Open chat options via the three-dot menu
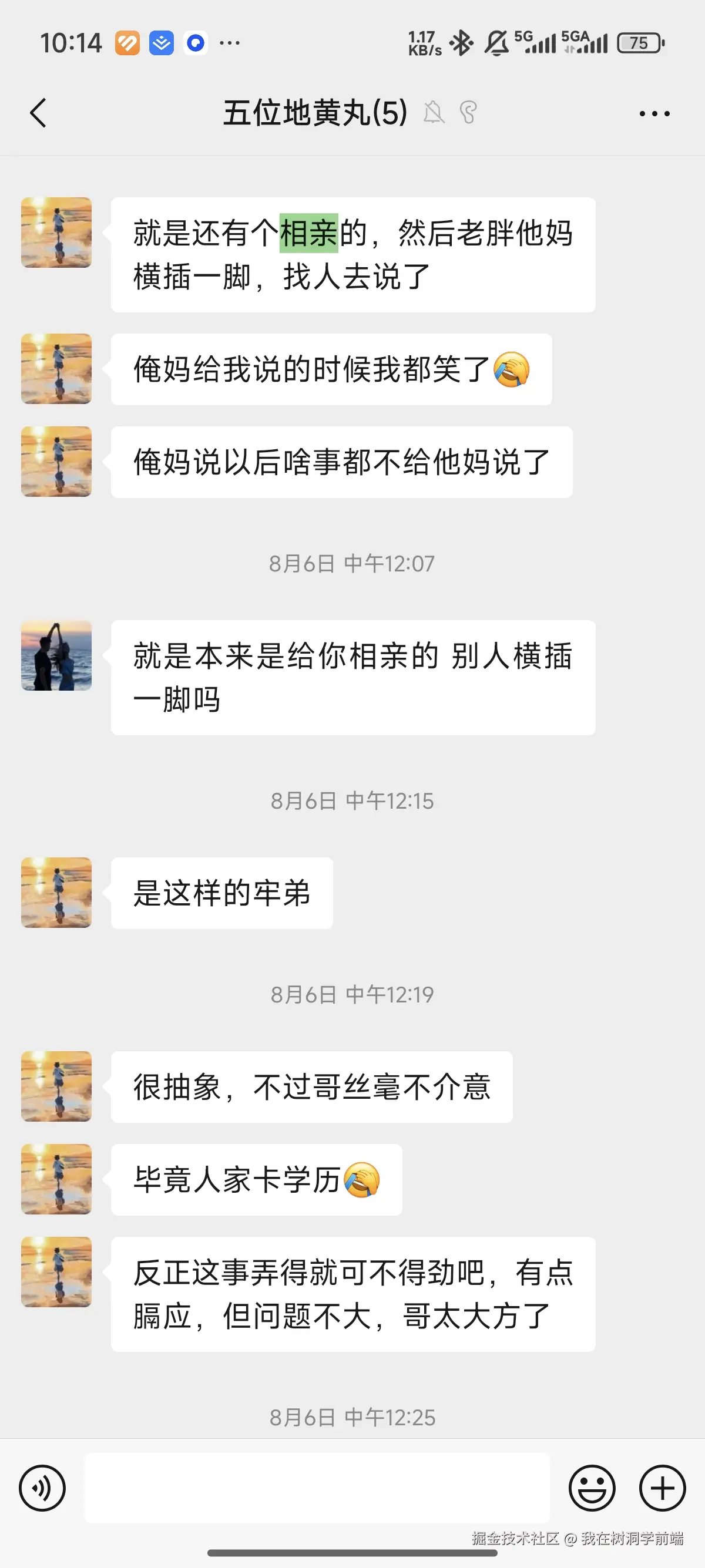Viewport: 705px width, 1568px height. (x=654, y=113)
